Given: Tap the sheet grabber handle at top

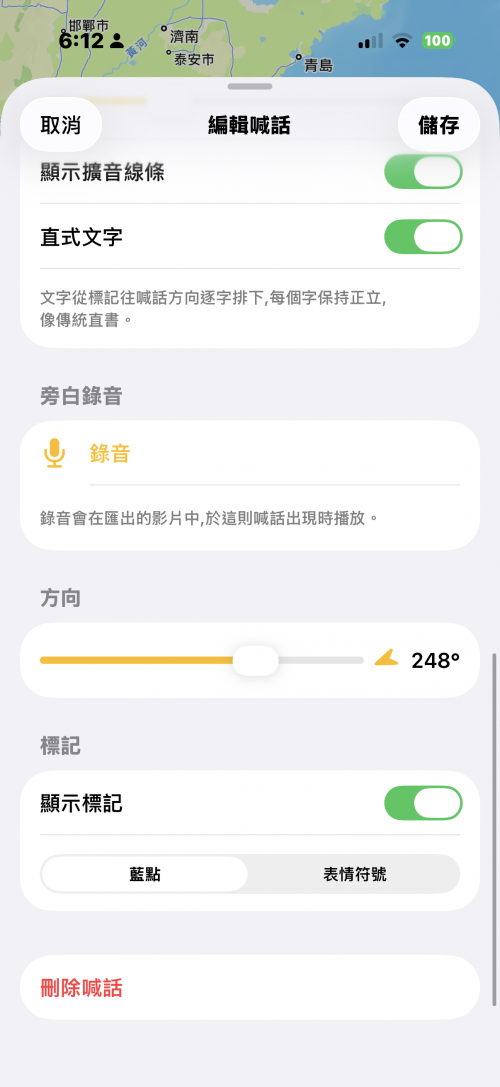Looking at the screenshot, I should (x=250, y=86).
